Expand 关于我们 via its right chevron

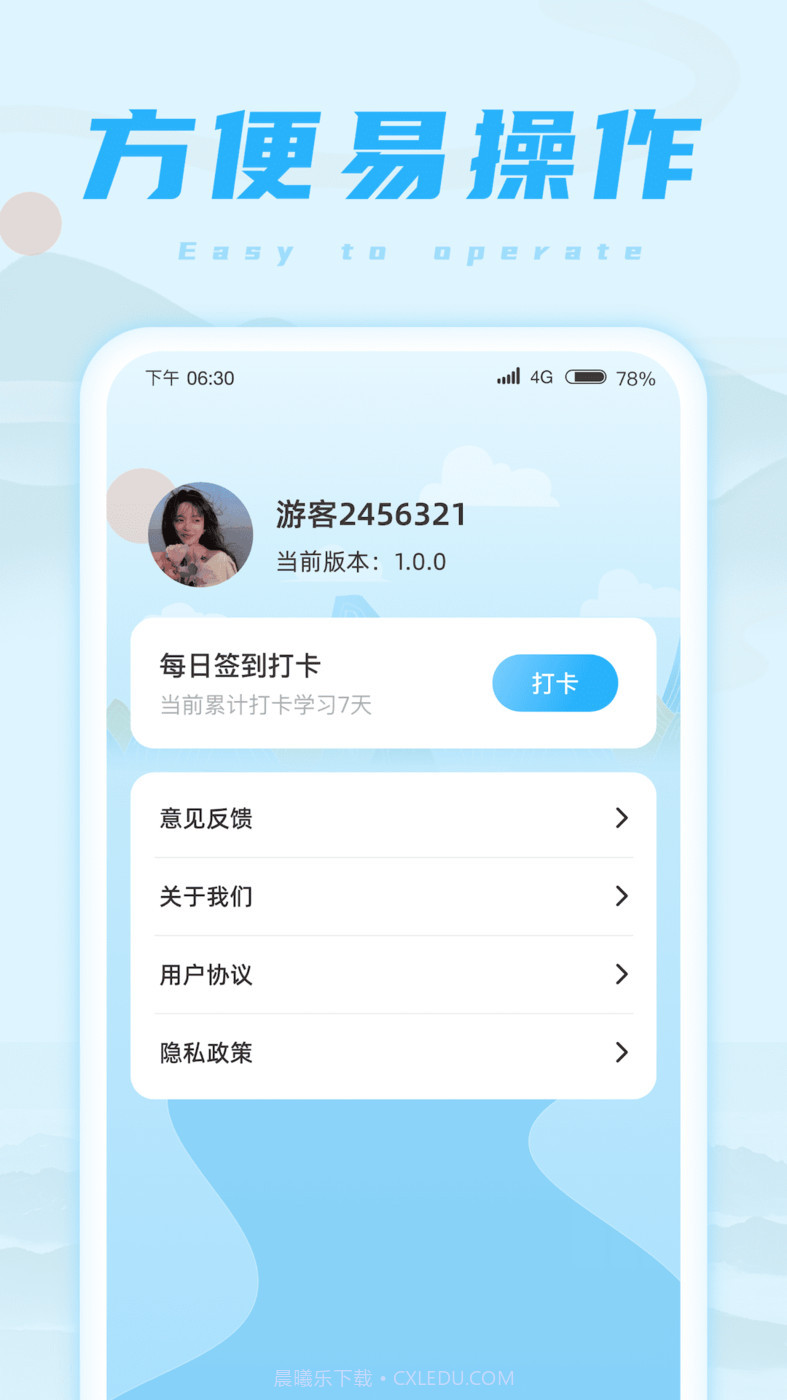coord(622,896)
